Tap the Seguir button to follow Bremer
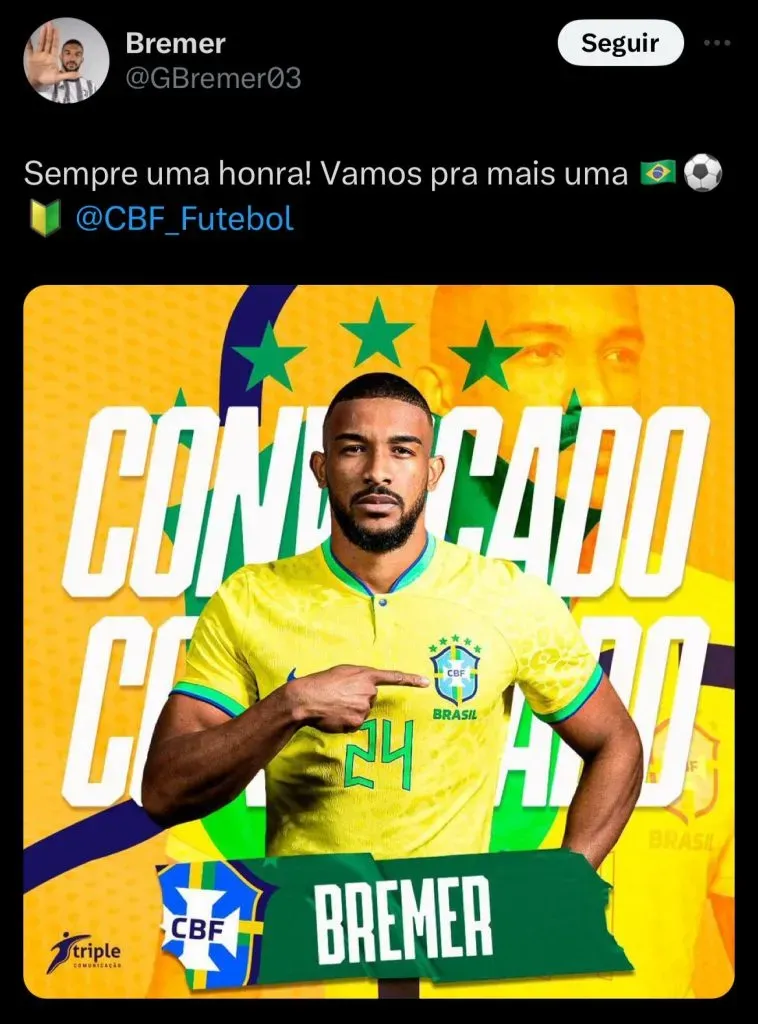Screen dimensions: 758x1024 tap(620, 44)
